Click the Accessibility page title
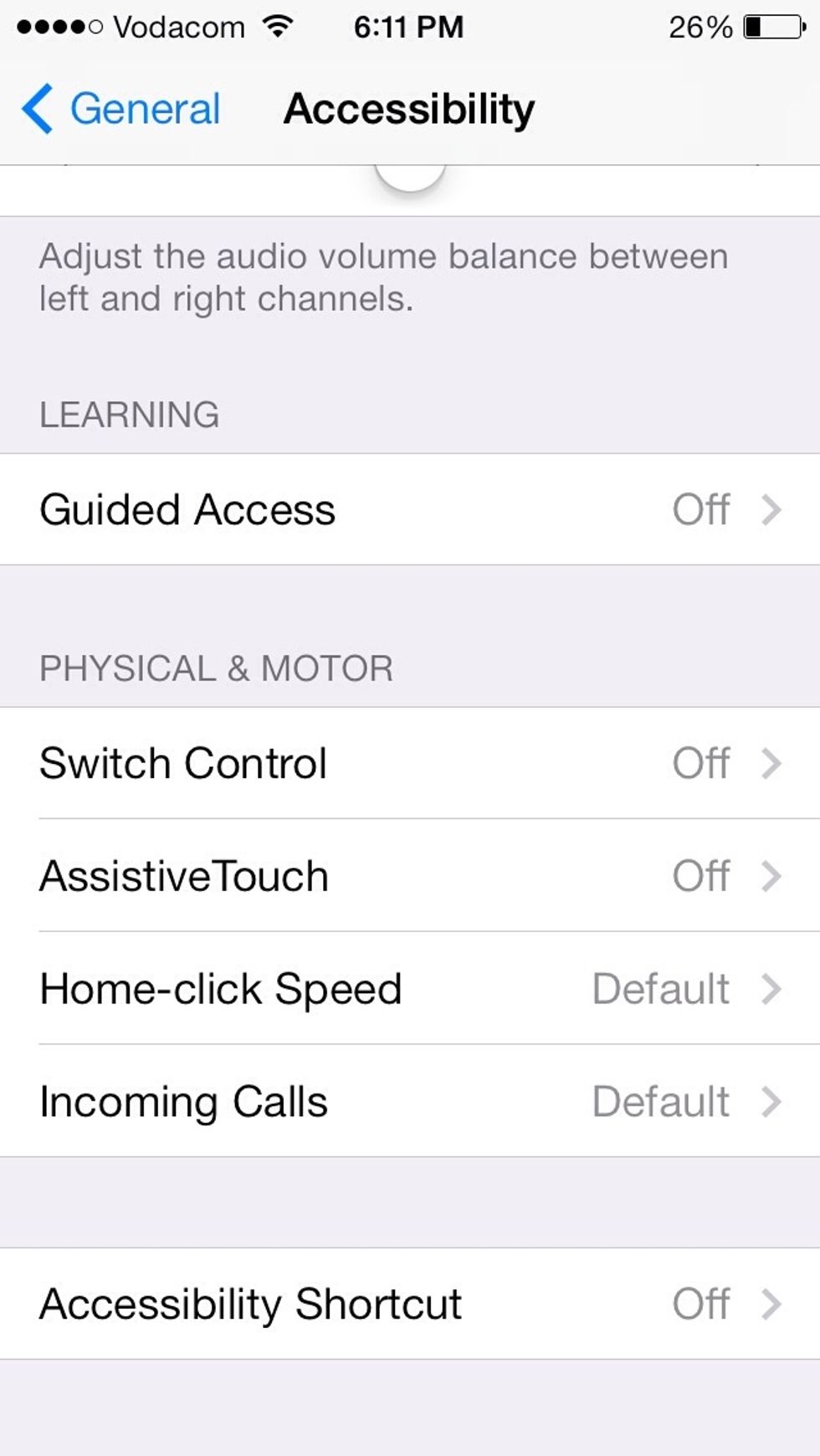 (408, 107)
